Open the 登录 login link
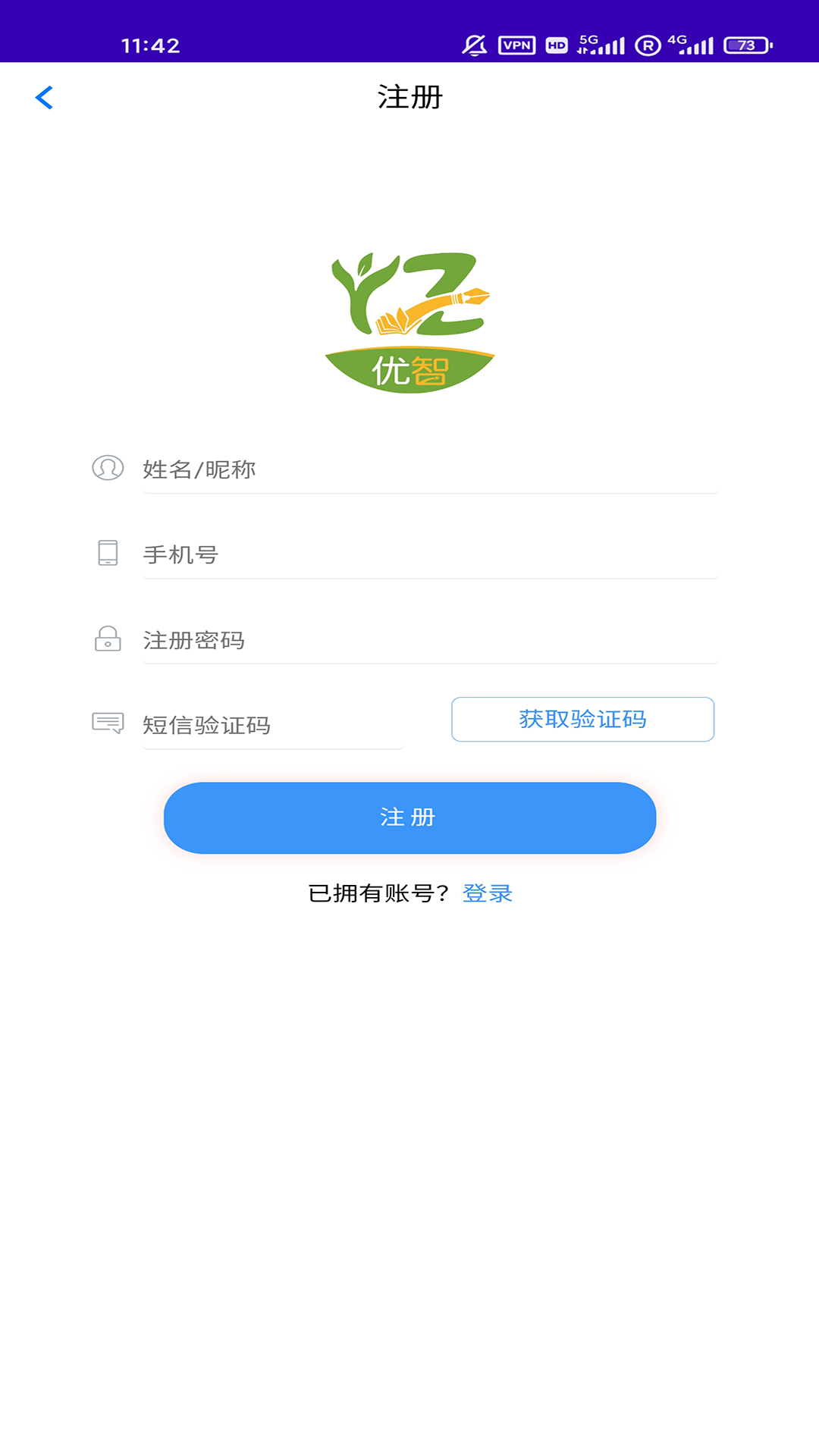This screenshot has width=819, height=1456. click(488, 893)
